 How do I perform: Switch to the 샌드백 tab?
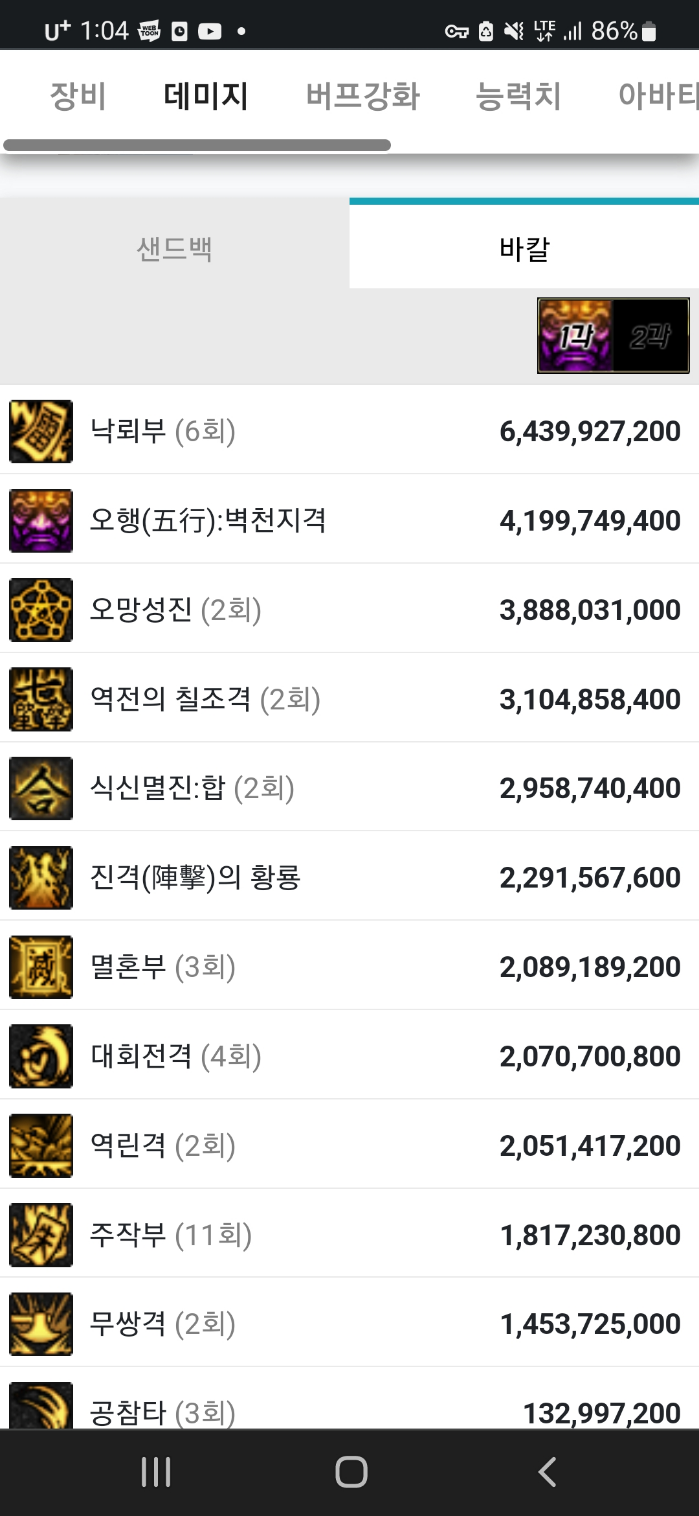[175, 248]
